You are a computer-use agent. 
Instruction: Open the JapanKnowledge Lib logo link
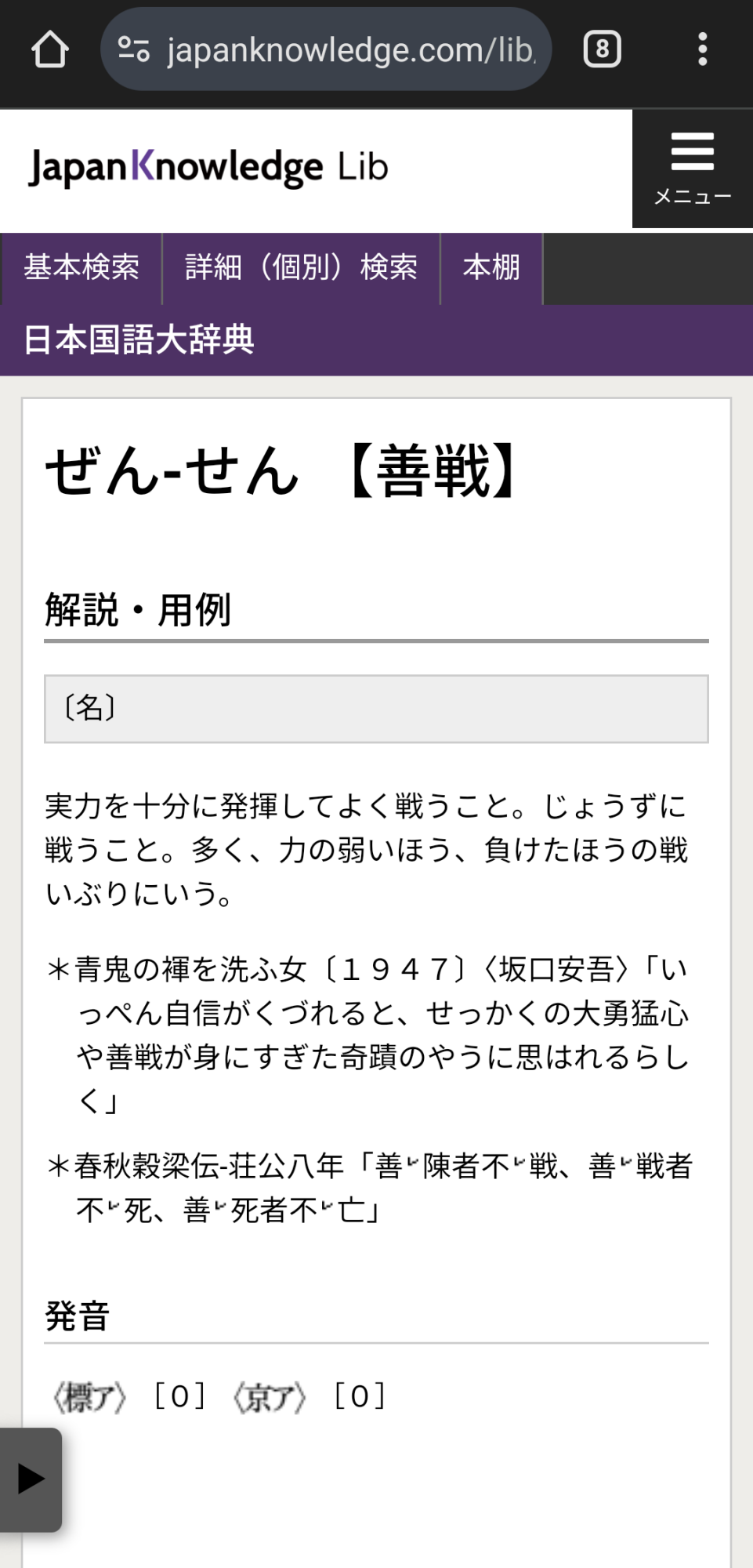point(208,167)
